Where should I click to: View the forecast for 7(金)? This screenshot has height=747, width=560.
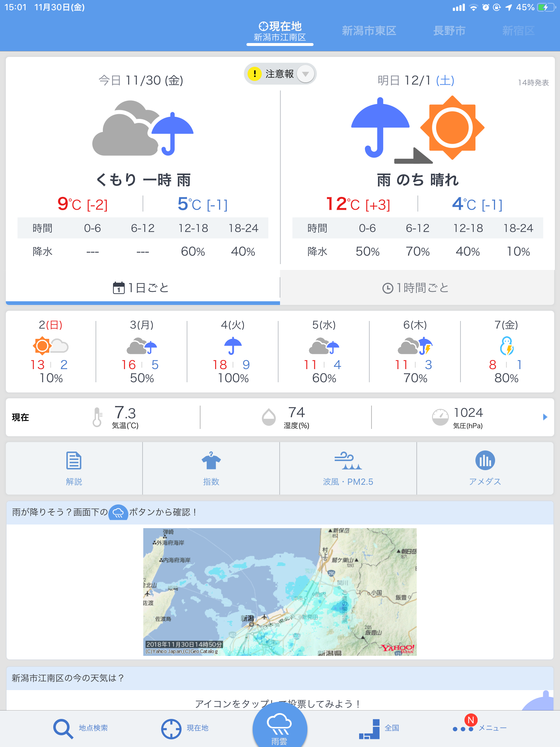pyautogui.click(x=506, y=351)
